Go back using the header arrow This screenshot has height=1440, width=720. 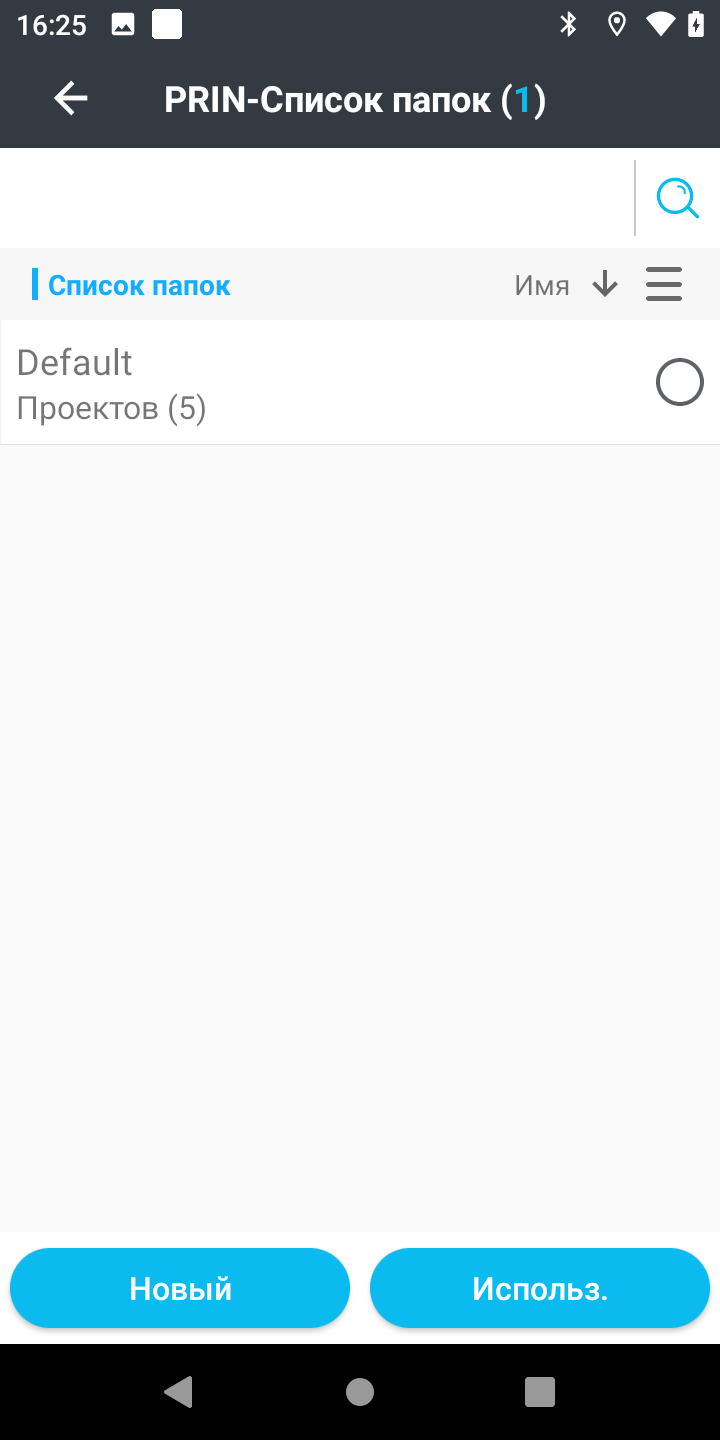pyautogui.click(x=71, y=99)
